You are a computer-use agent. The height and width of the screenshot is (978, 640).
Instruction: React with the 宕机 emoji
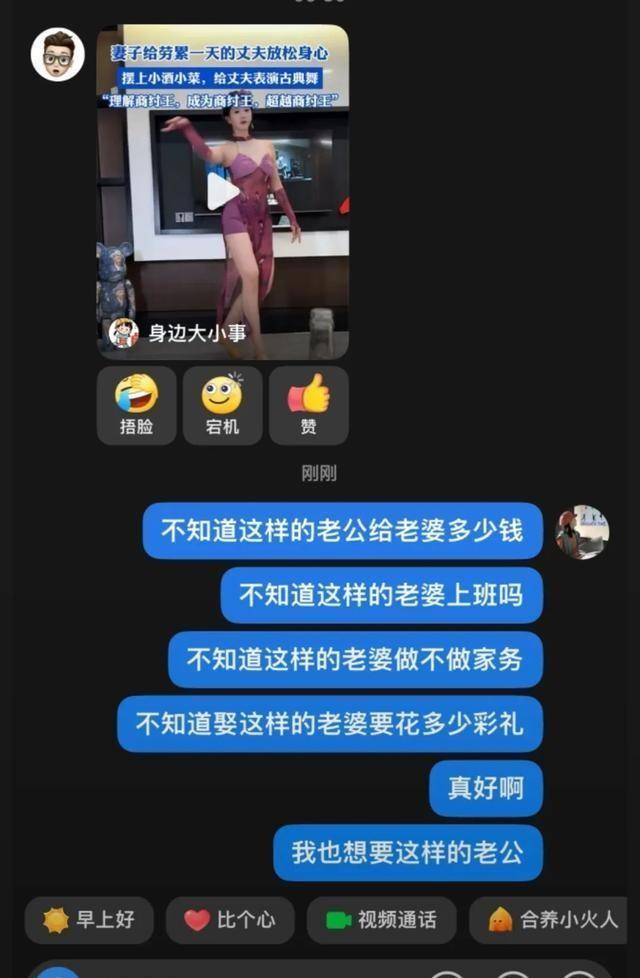[x=222, y=405]
